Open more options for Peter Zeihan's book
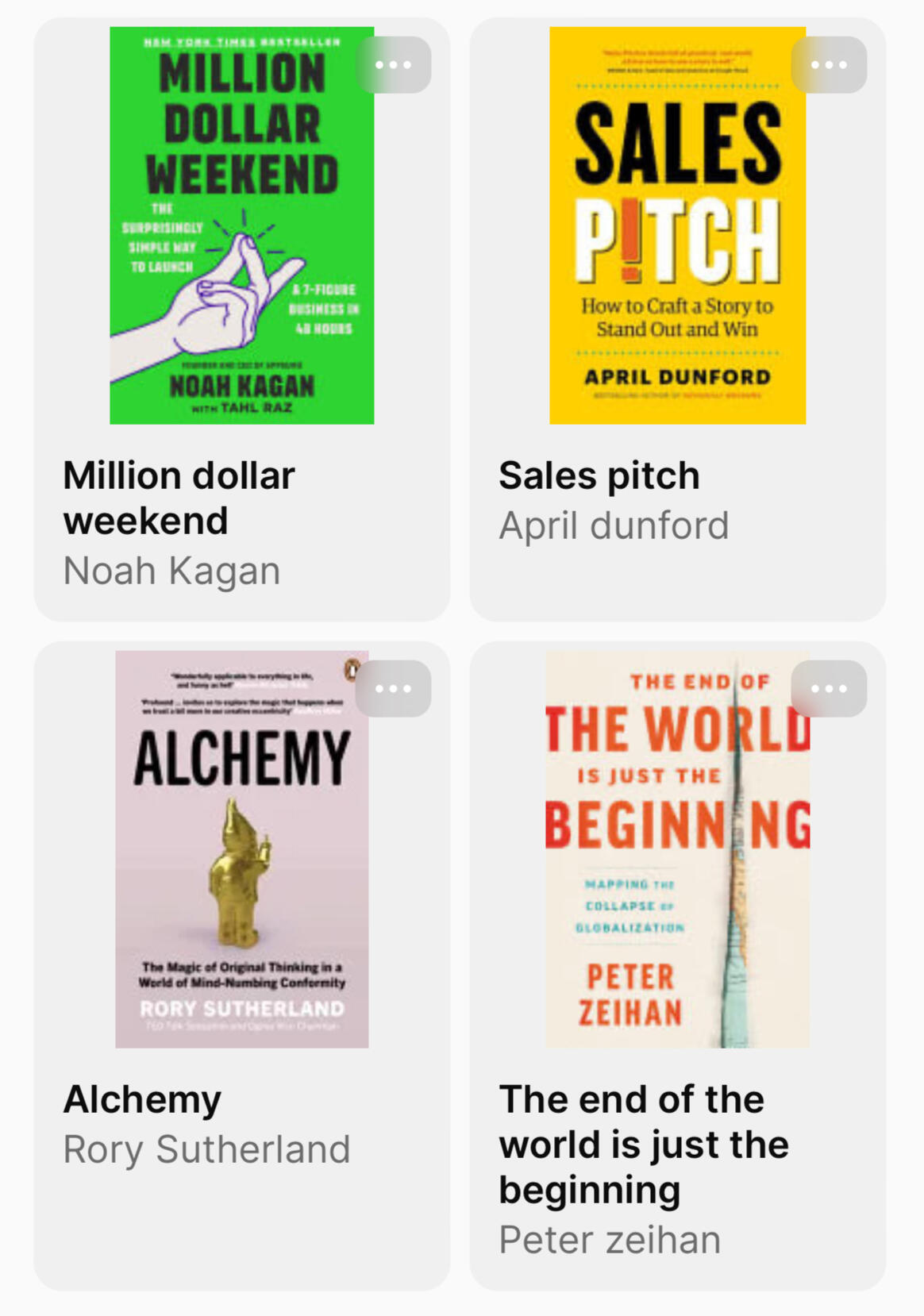Image resolution: width=924 pixels, height=1316 pixels. point(829,689)
